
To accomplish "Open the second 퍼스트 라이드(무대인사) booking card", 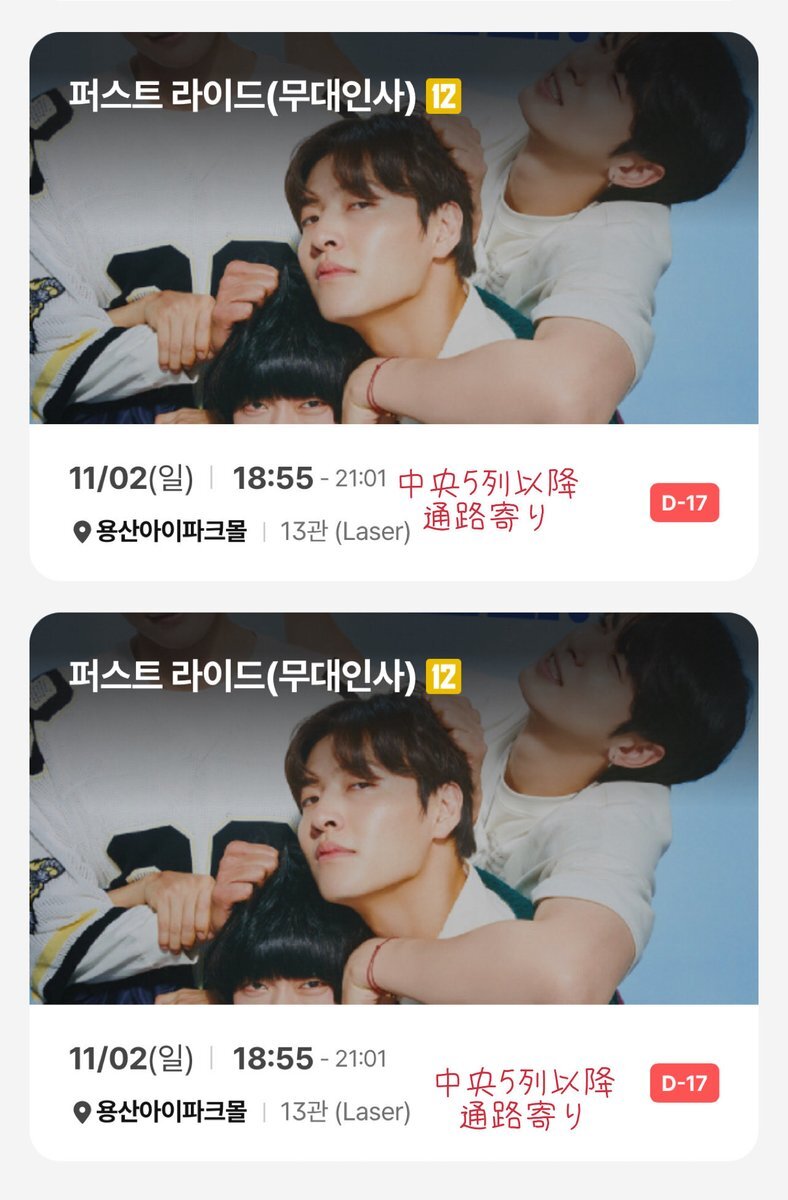I will point(393,886).
